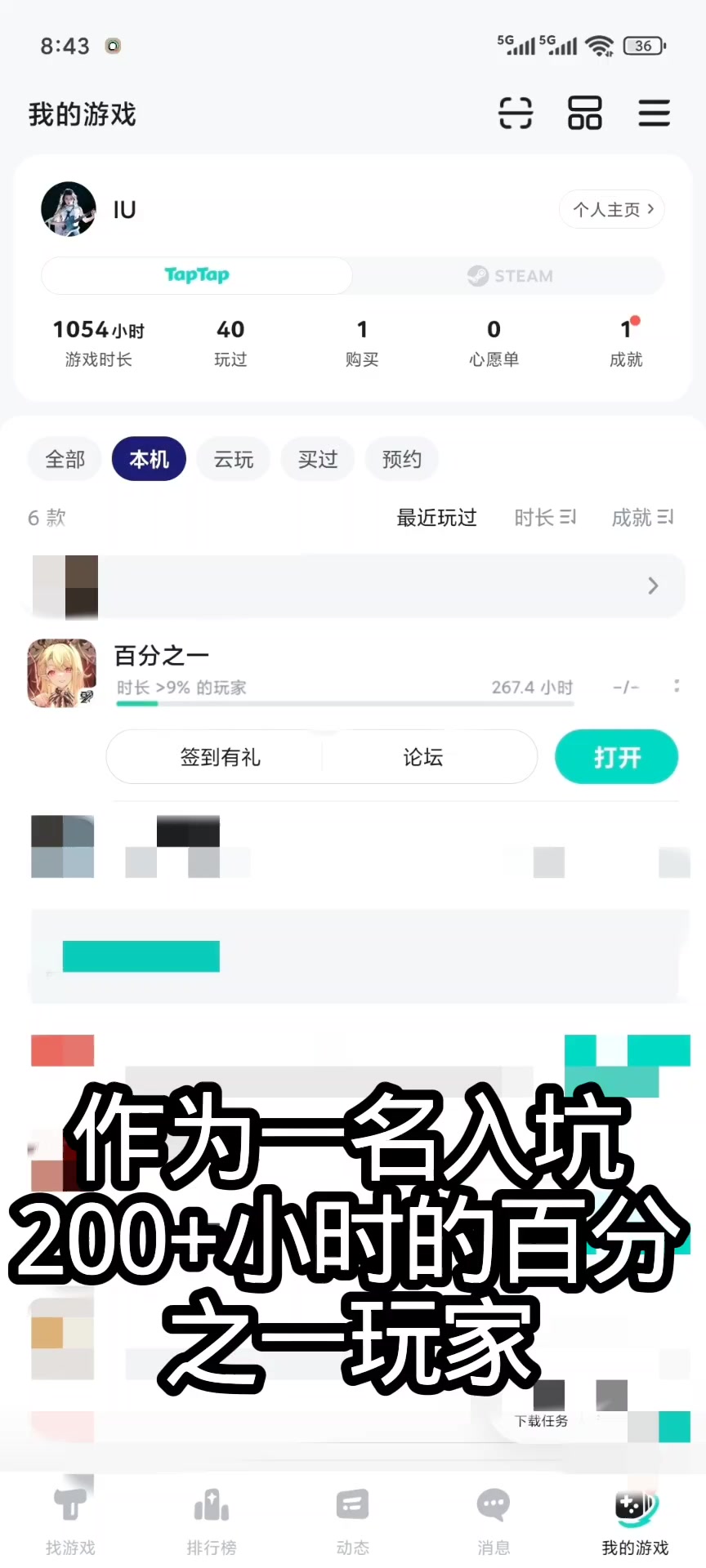Image resolution: width=706 pixels, height=1568 pixels.
Task: Open the 论坛 forum for 百分之一
Action: coord(422,757)
